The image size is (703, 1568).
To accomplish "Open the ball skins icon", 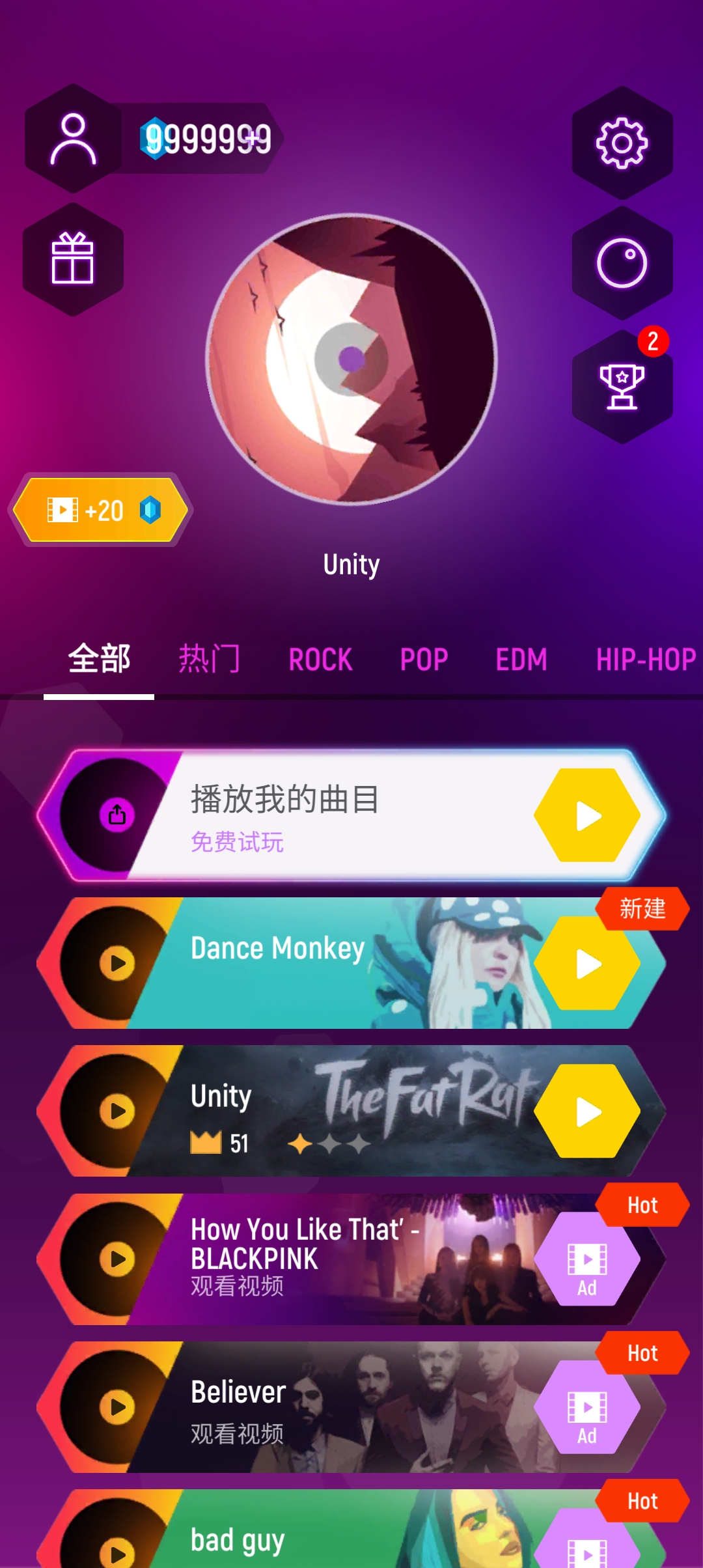I will click(622, 263).
